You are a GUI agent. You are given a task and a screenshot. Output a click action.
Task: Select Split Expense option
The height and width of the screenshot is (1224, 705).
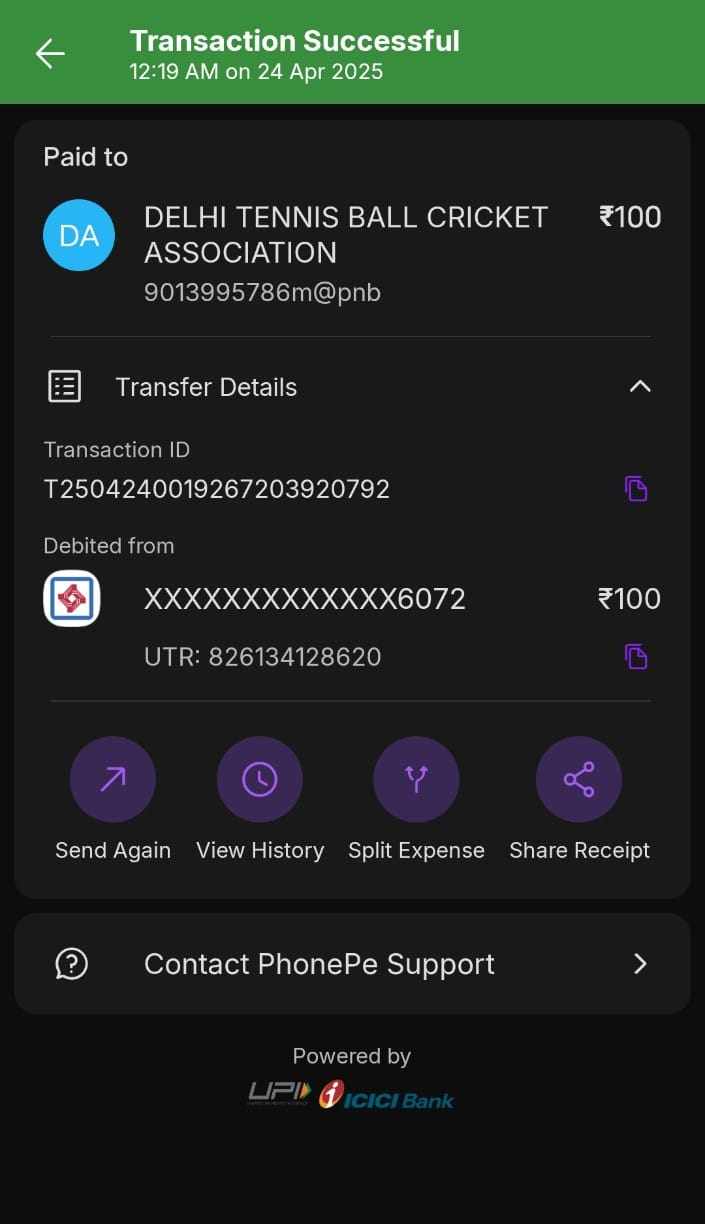point(416,780)
